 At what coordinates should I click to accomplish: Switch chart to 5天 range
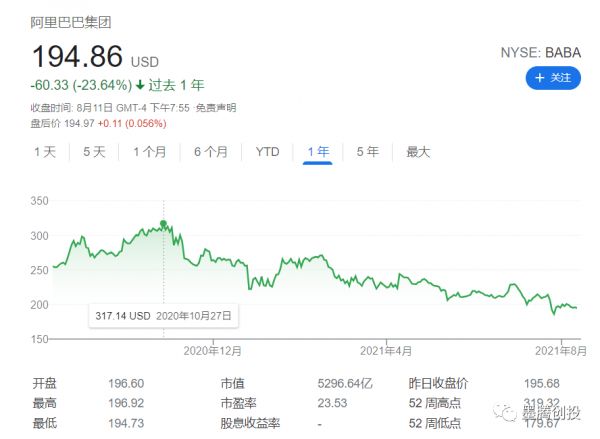coord(94,152)
